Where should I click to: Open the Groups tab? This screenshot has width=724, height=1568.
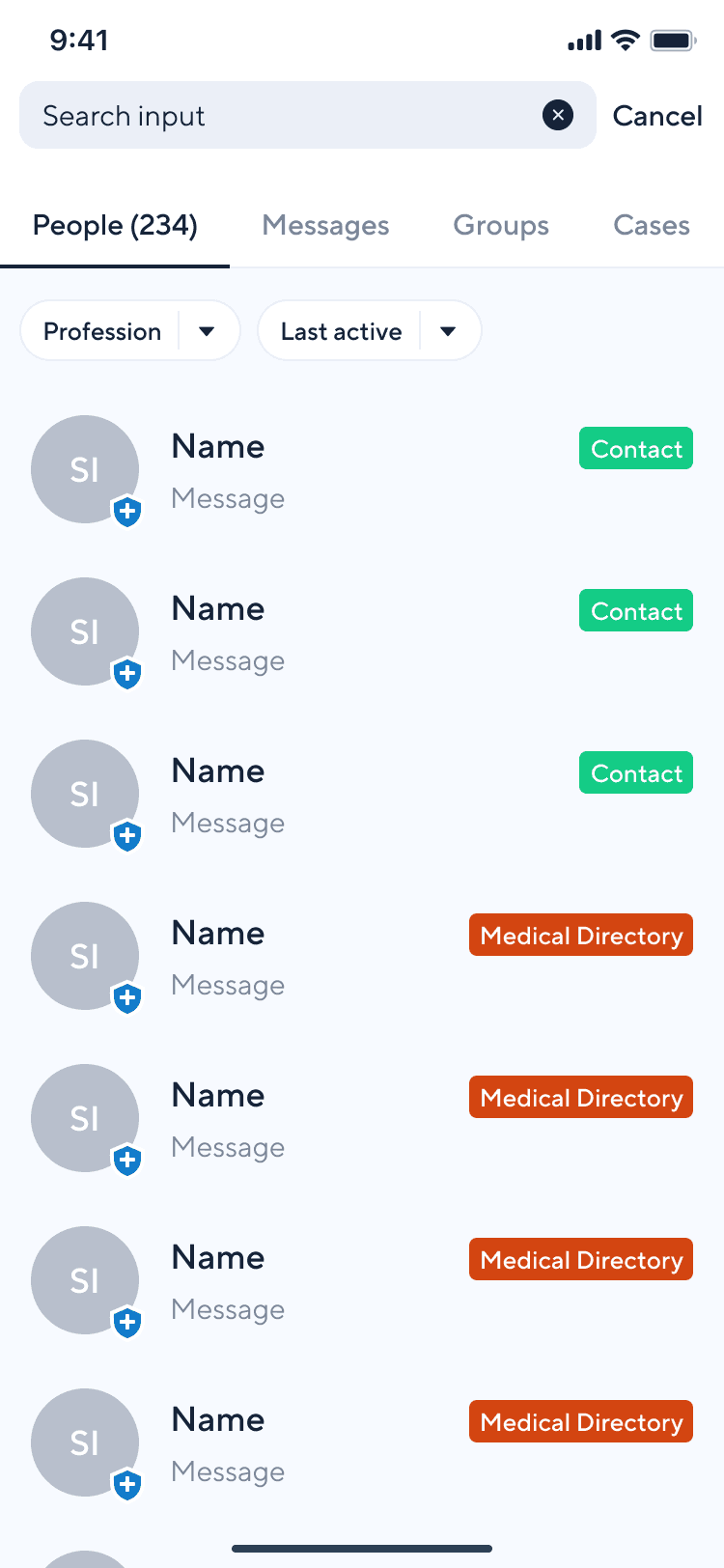pyautogui.click(x=501, y=225)
